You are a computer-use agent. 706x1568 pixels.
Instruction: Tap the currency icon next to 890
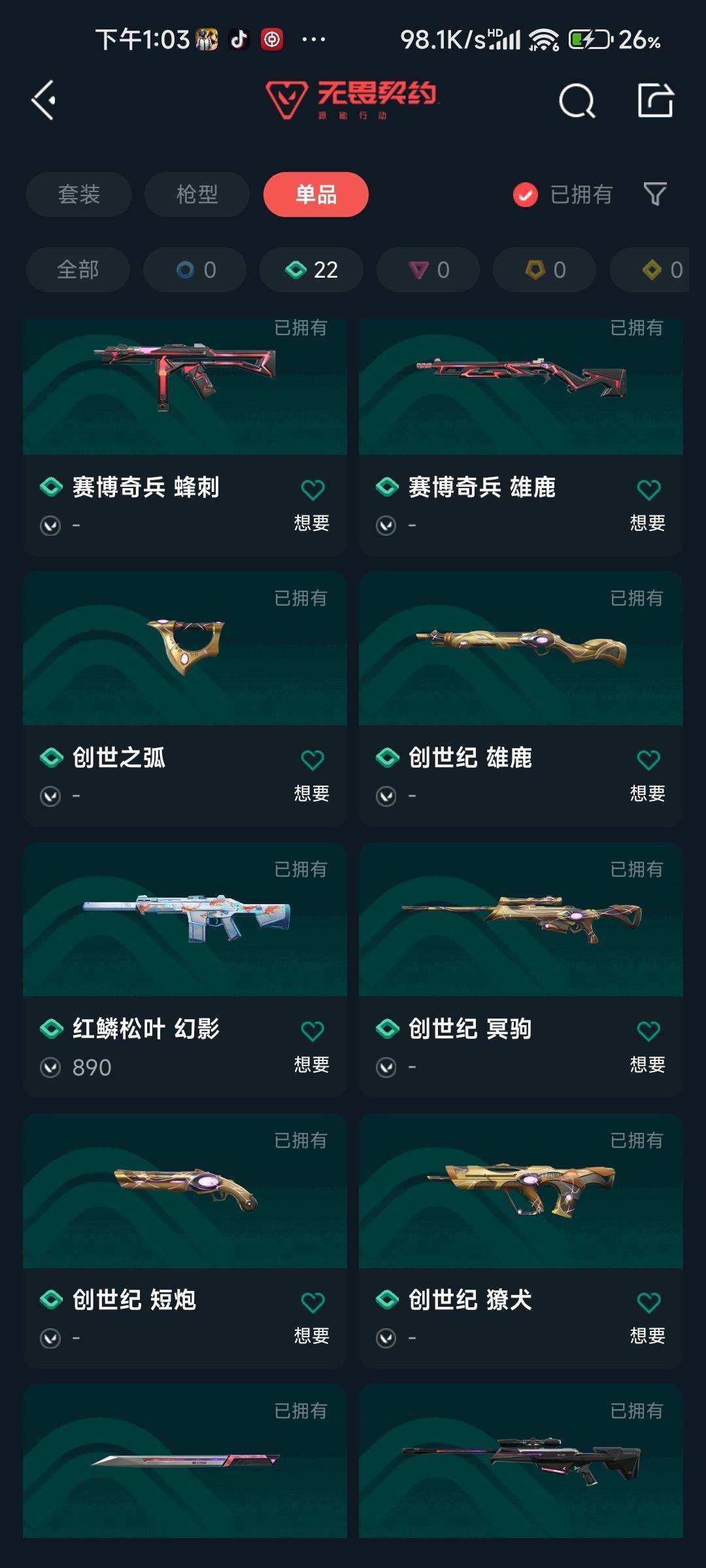[x=51, y=1065]
